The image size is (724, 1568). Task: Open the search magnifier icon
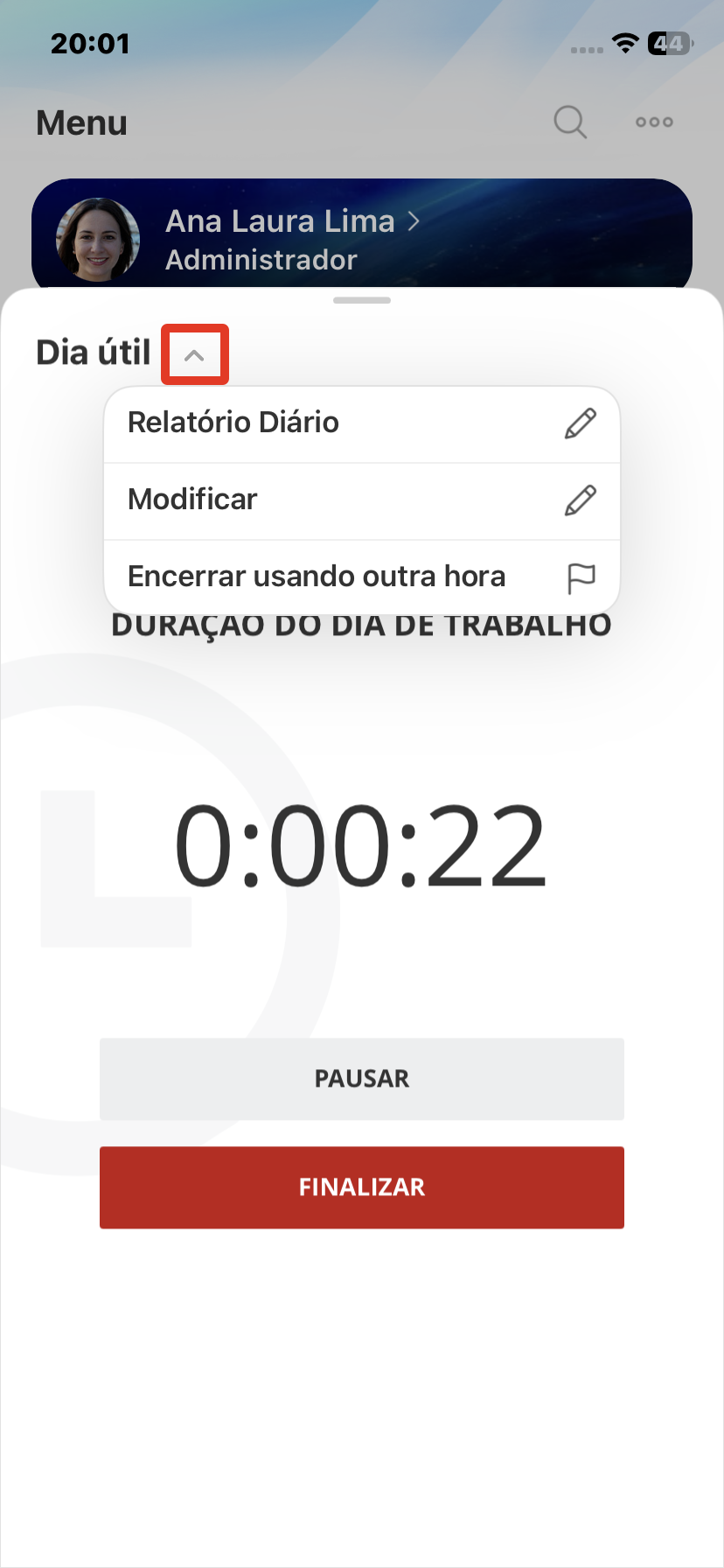[570, 122]
